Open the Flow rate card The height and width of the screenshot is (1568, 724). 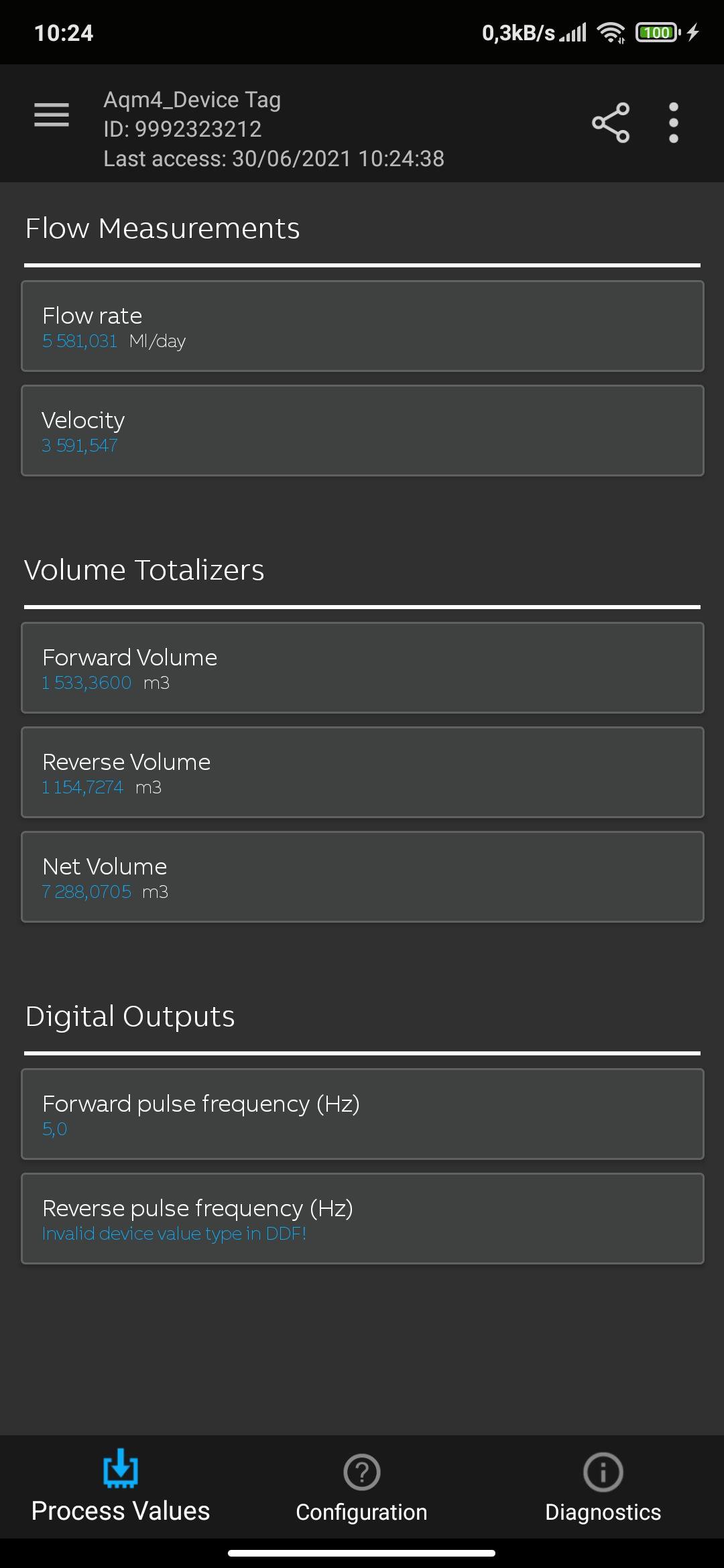coord(363,326)
